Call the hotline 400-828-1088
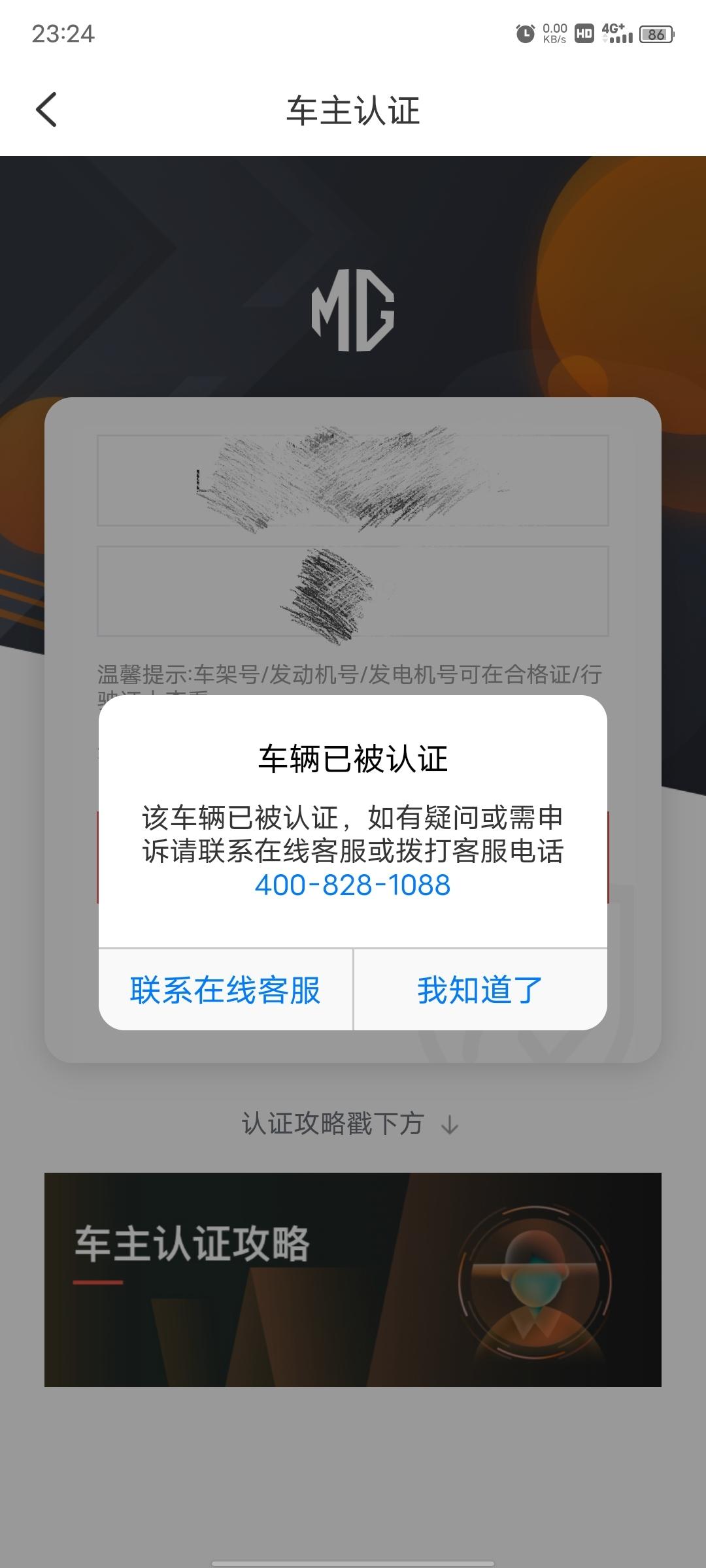The image size is (706, 1568). (x=353, y=885)
